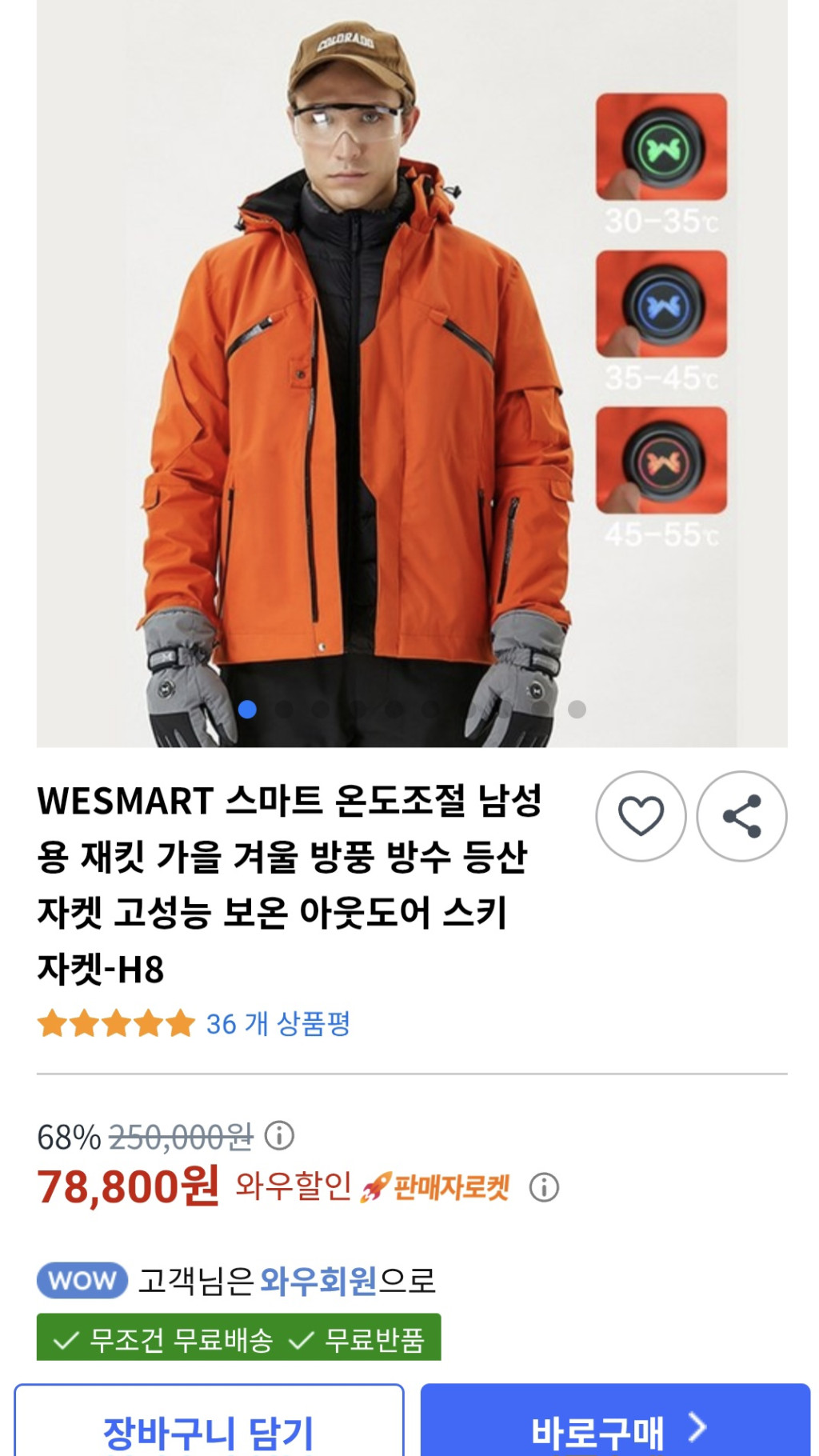Open the 36 product reviews
Image resolution: width=819 pixels, height=1456 pixels.
pos(278,1023)
